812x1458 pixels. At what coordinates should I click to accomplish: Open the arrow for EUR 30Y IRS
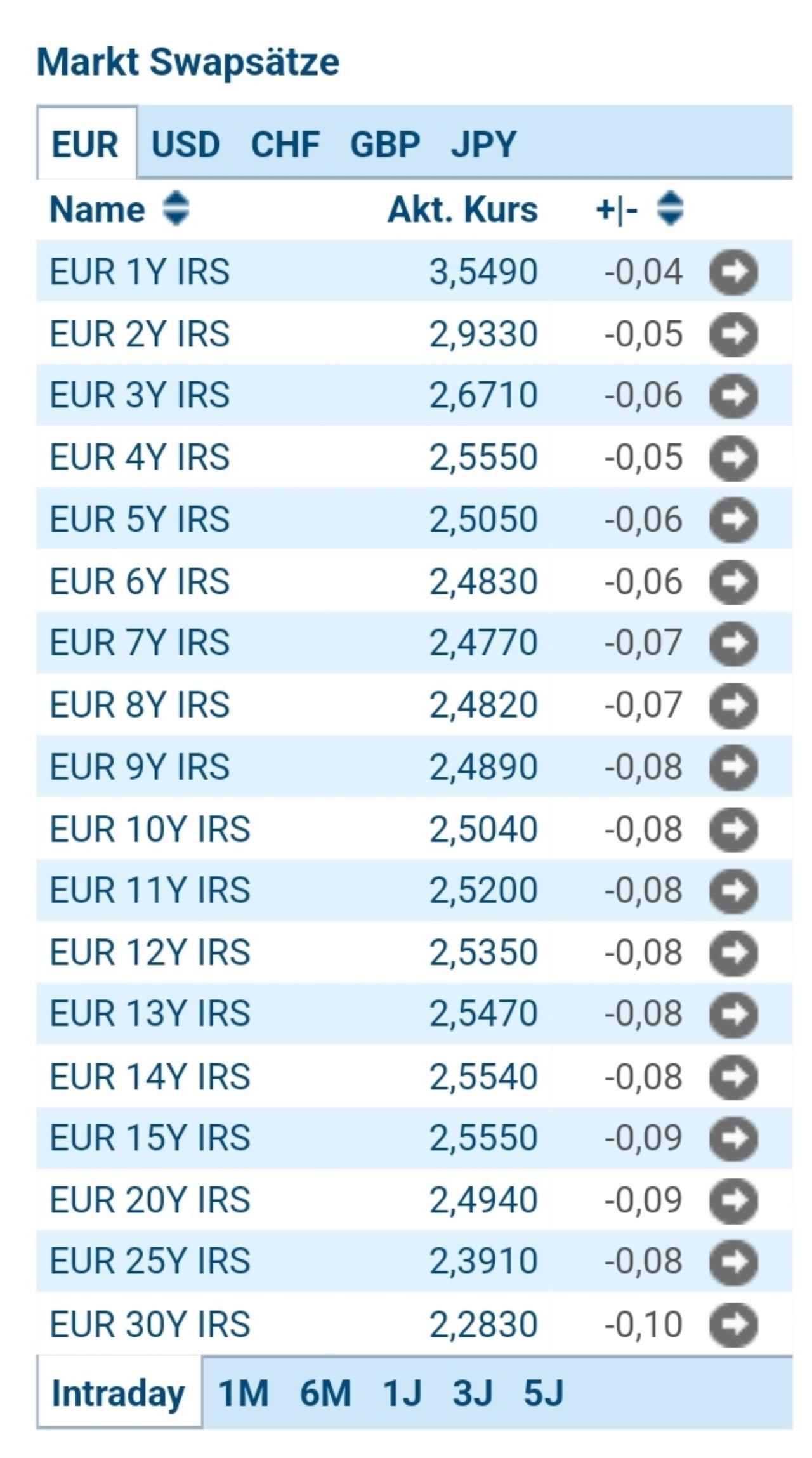coord(733,1324)
